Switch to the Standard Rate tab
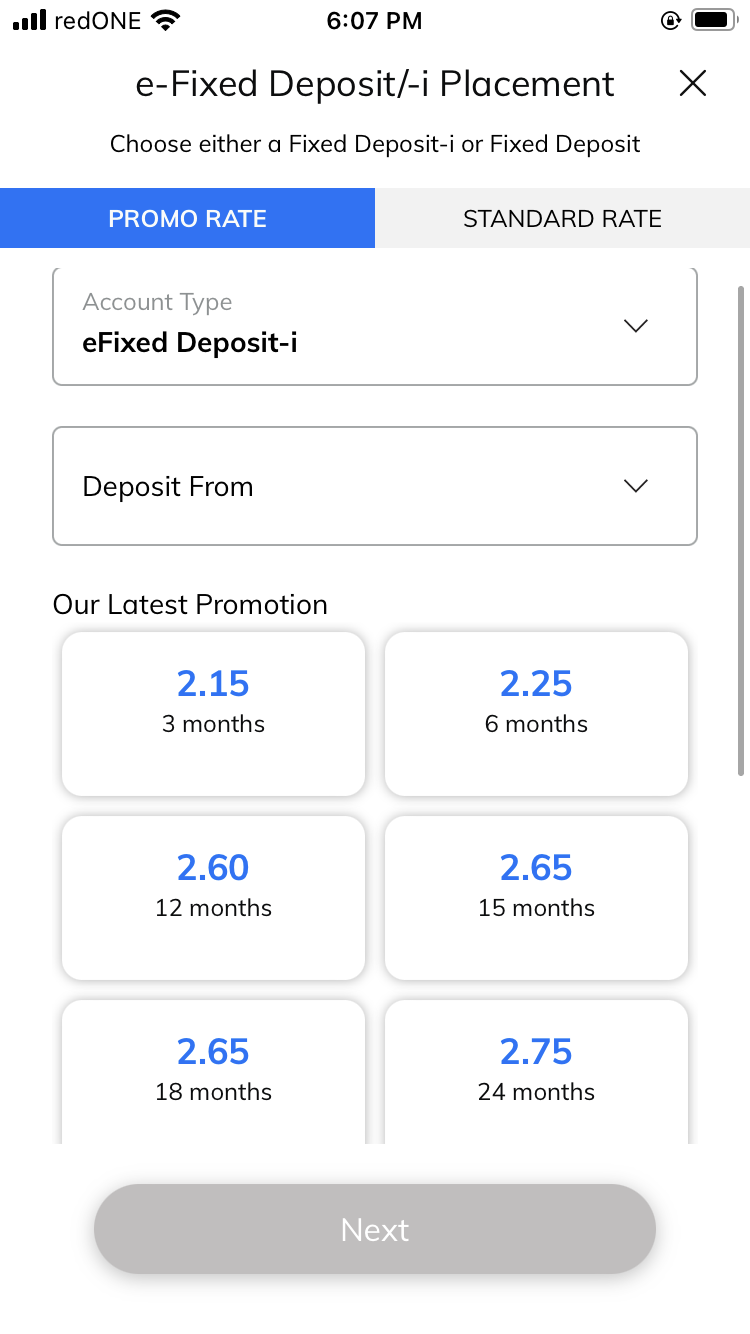The height and width of the screenshot is (1334, 750). 562,218
